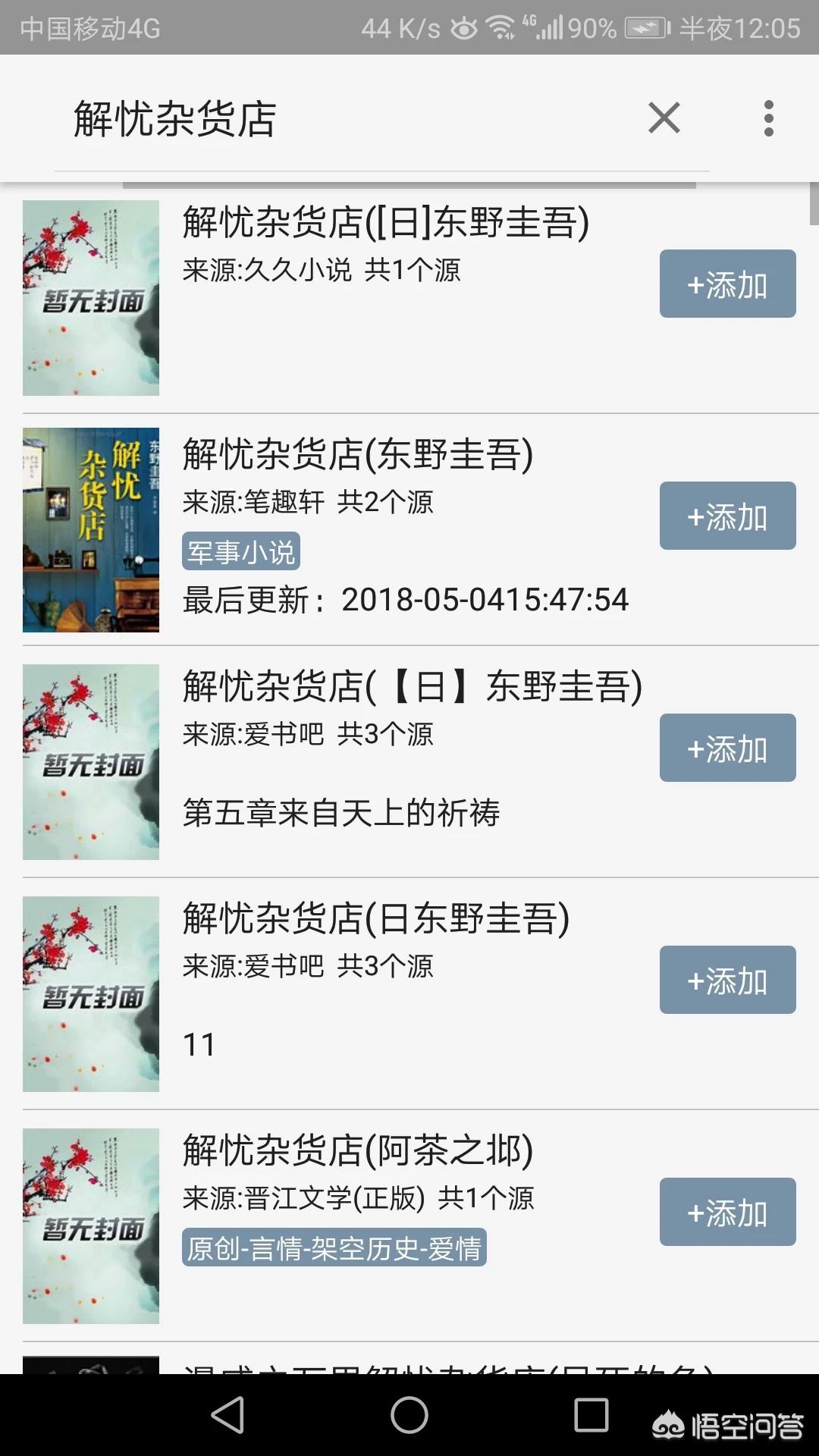Add 解忧杂货店(【日】东野圭吾) to the shelf
Image resolution: width=819 pixels, height=1456 pixels.
pos(727,748)
